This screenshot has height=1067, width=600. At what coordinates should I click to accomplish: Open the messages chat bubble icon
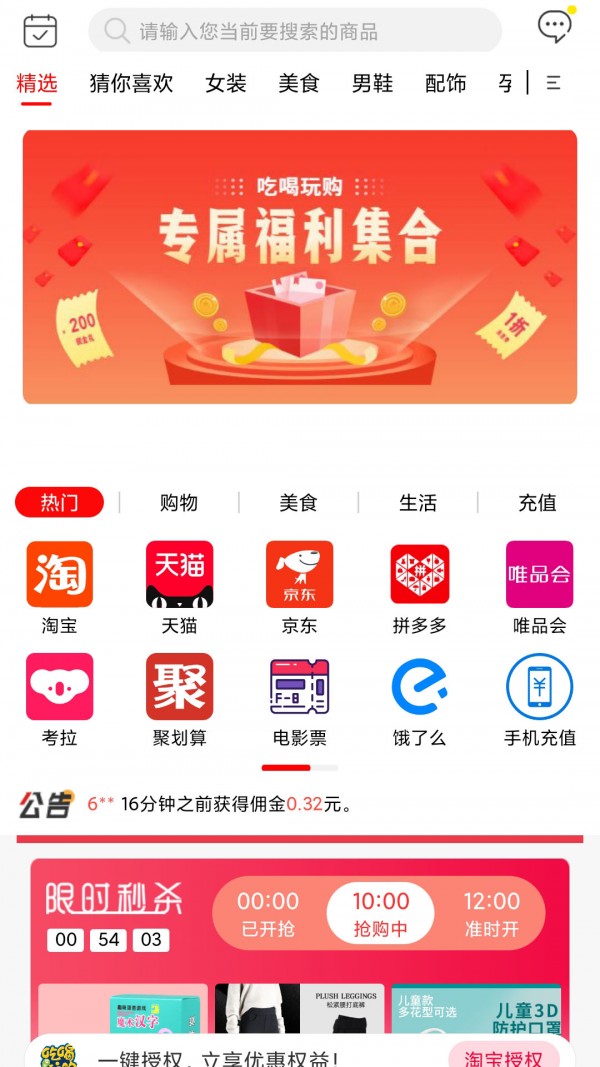pyautogui.click(x=554, y=27)
